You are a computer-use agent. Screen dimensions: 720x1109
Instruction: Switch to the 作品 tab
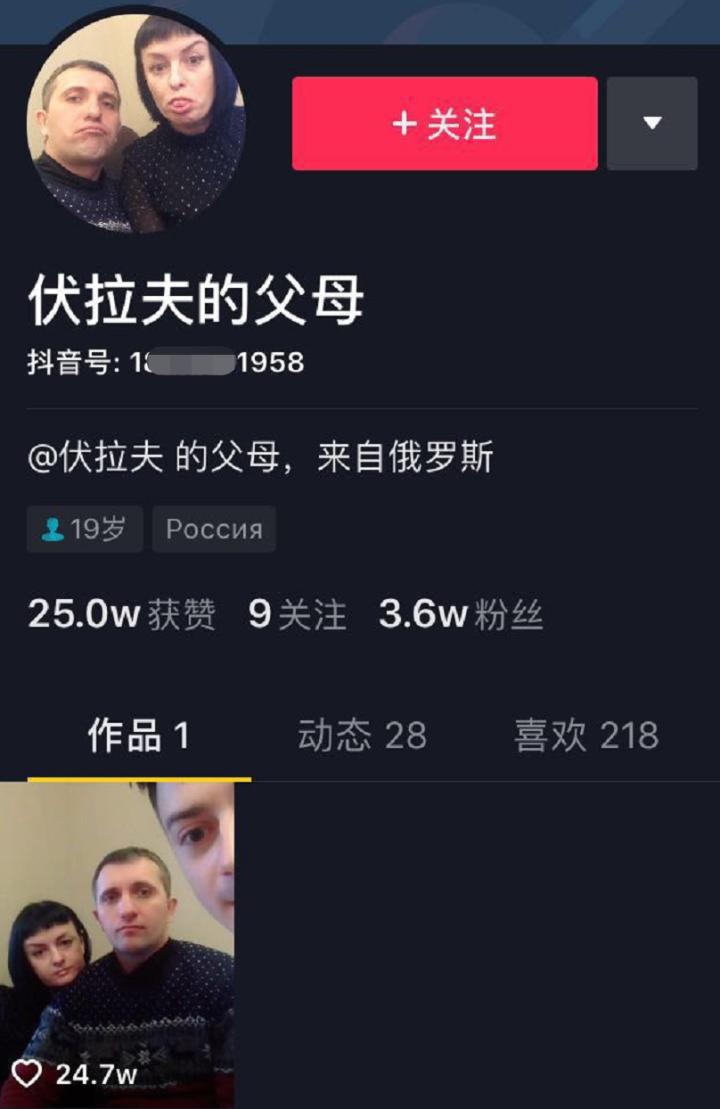click(138, 737)
